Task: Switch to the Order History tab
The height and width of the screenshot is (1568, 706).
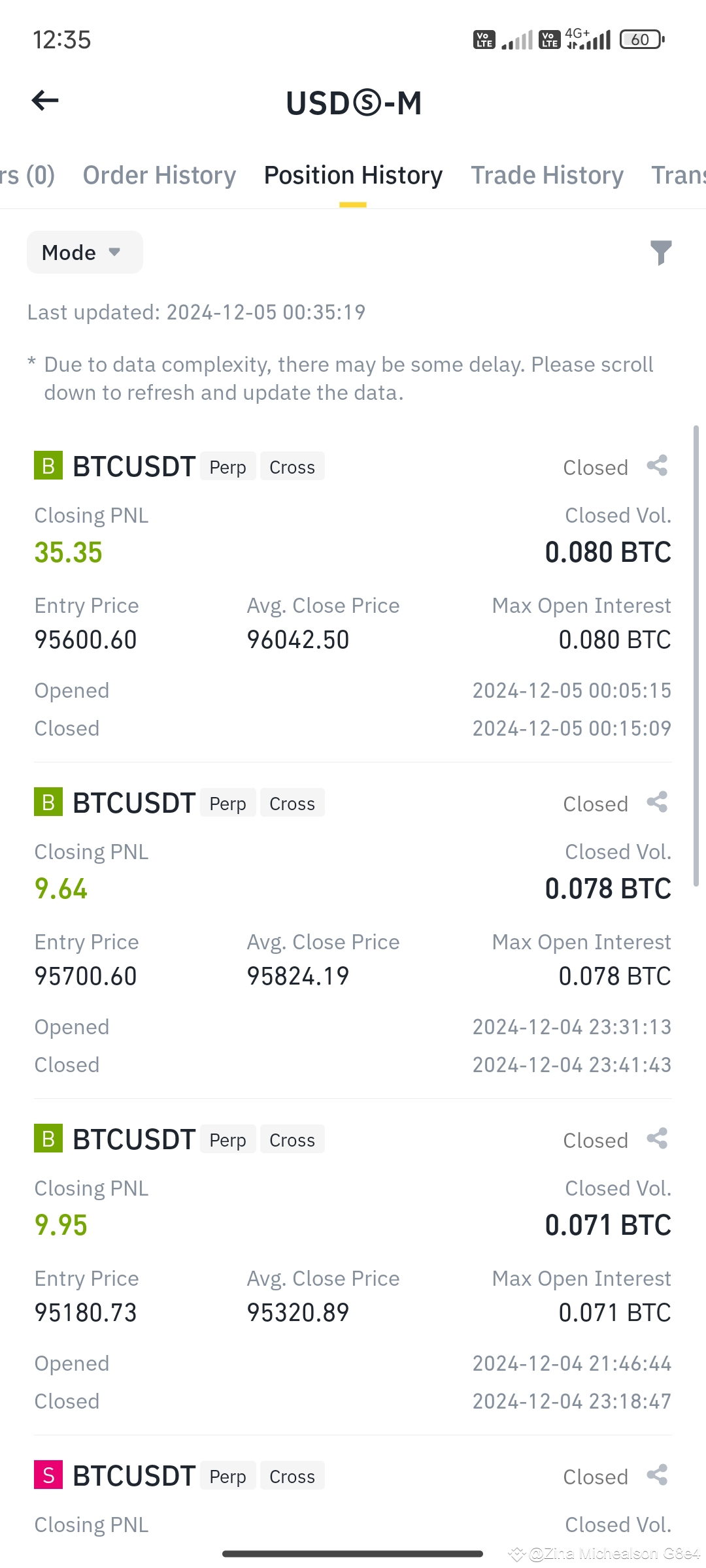Action: pos(159,174)
